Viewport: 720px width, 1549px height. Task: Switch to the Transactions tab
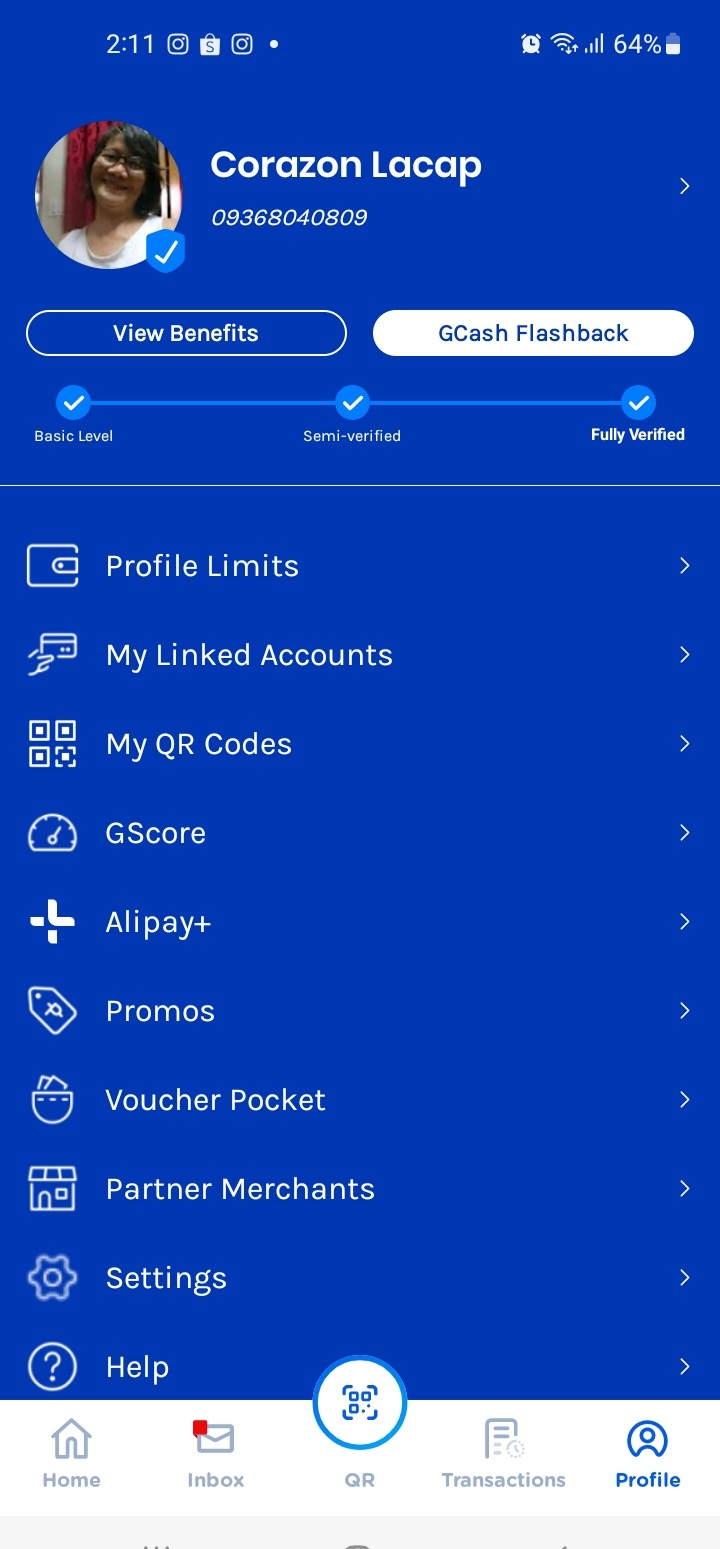pos(504,1455)
